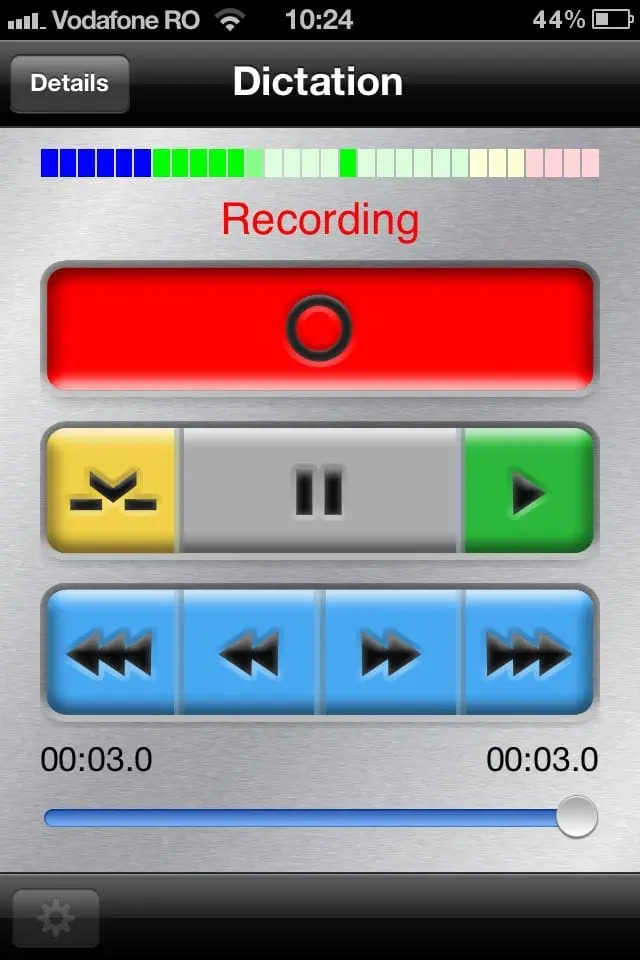Viewport: 640px width, 960px height.
Task: Rewind with the double-arrow back button
Action: point(250,653)
